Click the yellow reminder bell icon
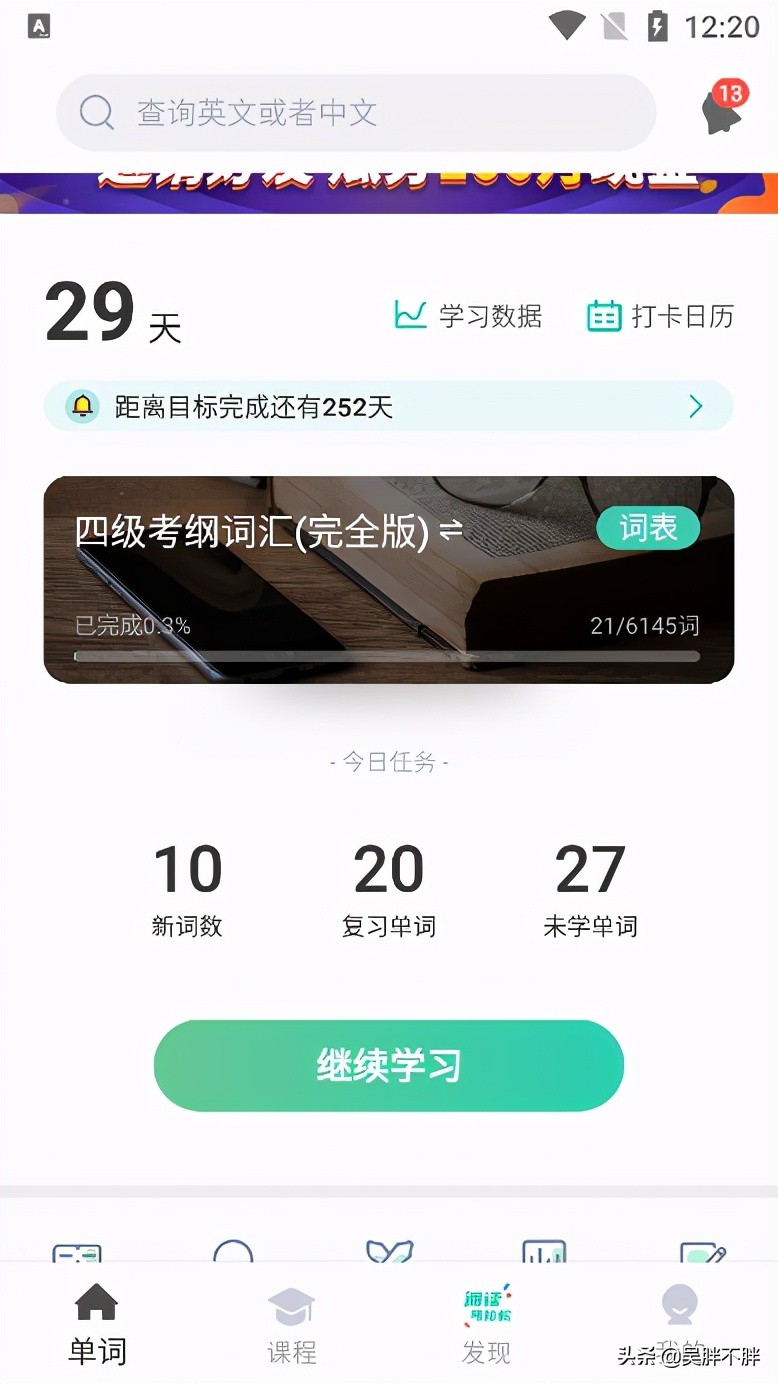 82,406
